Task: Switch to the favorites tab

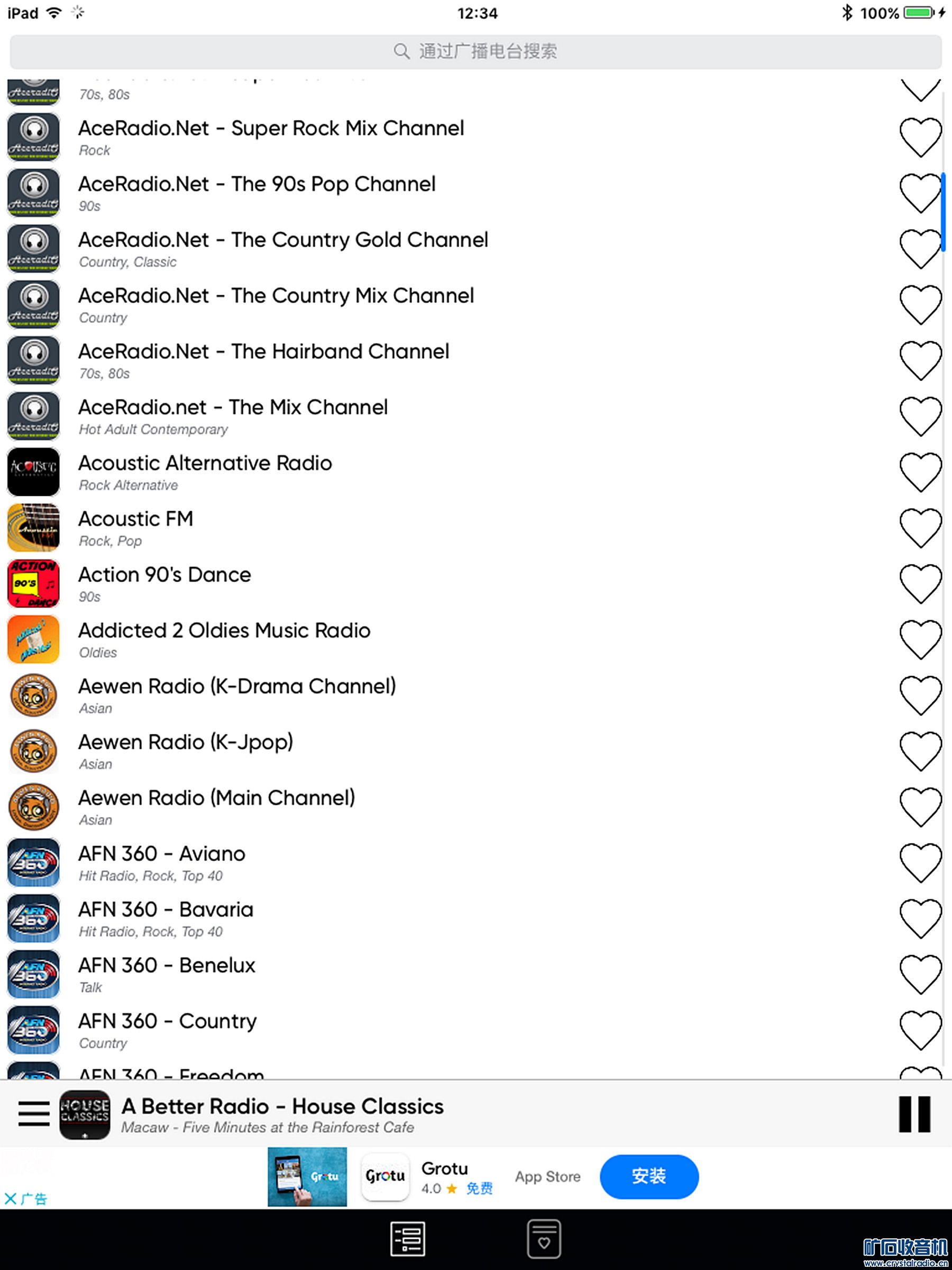Action: pos(543,1239)
